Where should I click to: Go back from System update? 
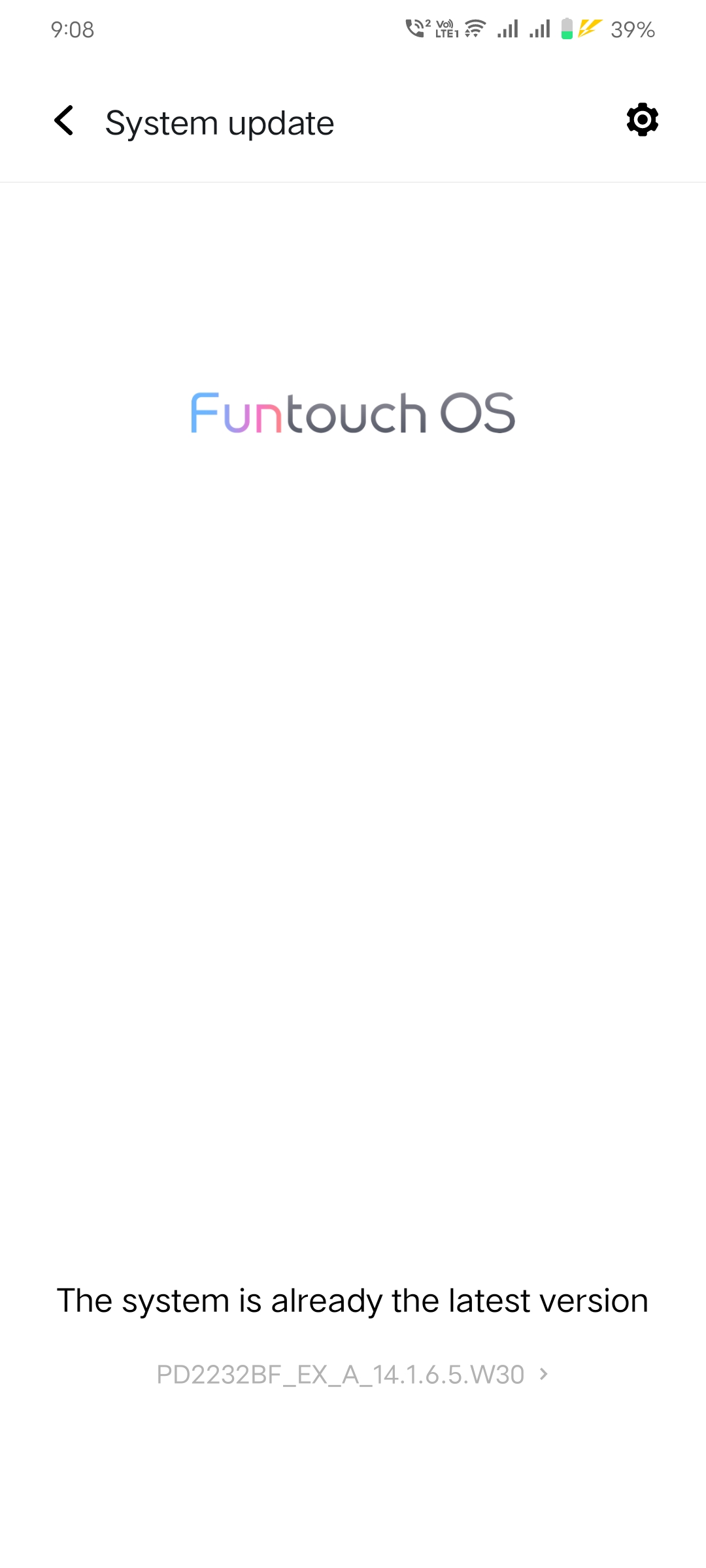click(64, 121)
